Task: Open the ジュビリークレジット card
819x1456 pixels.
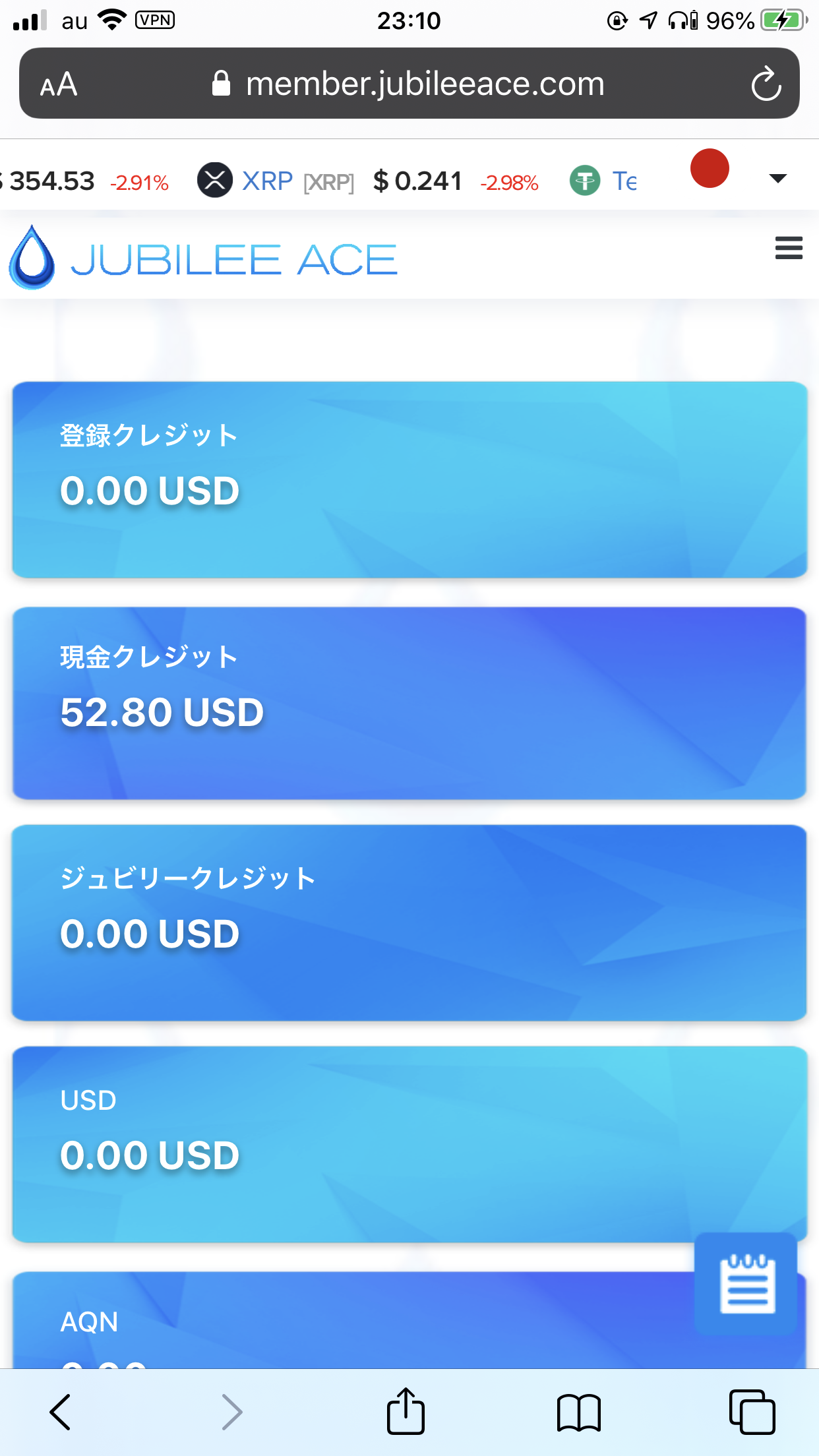Action: point(409,923)
